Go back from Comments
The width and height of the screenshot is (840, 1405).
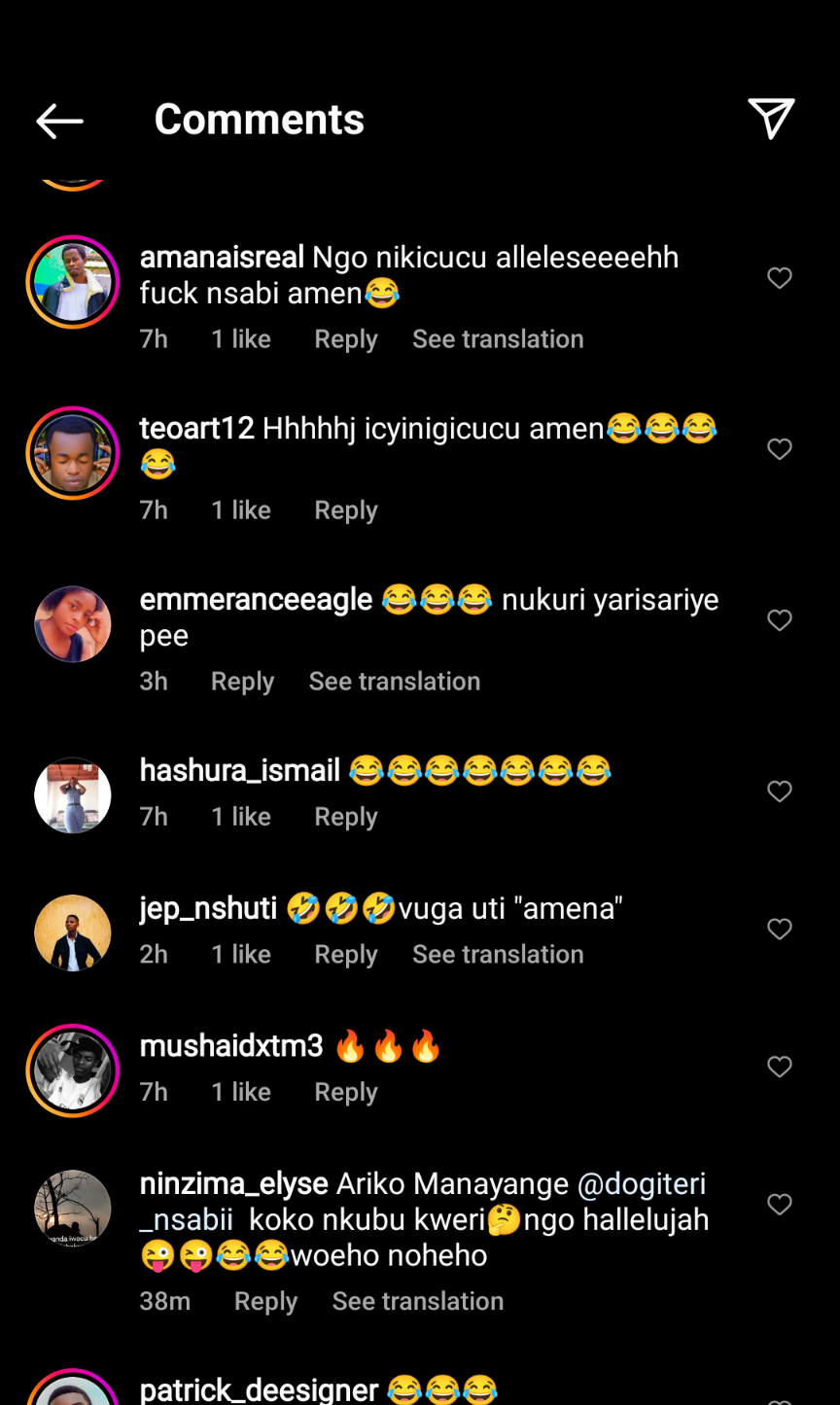pyautogui.click(x=59, y=121)
